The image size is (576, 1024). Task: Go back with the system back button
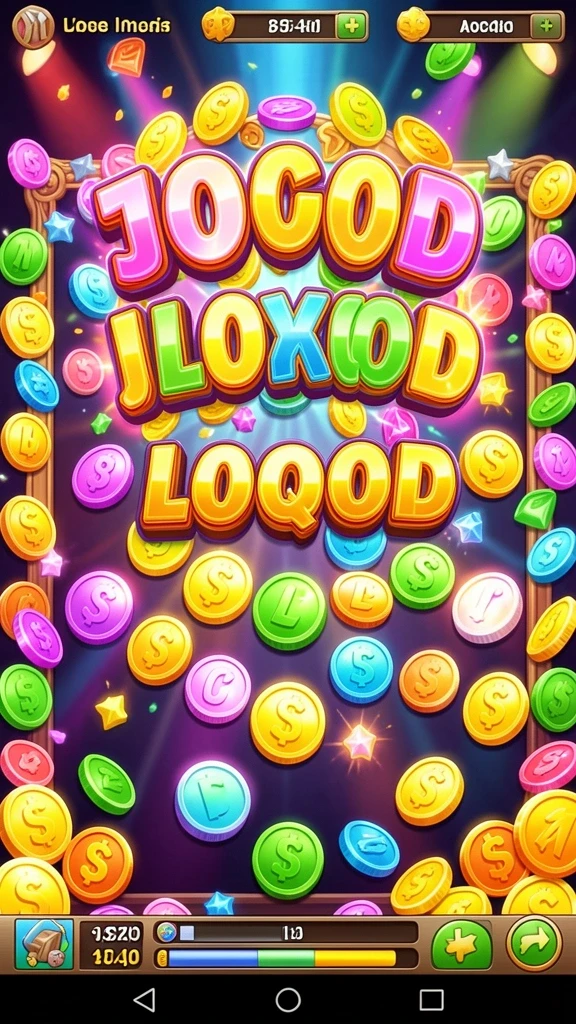pos(144,999)
